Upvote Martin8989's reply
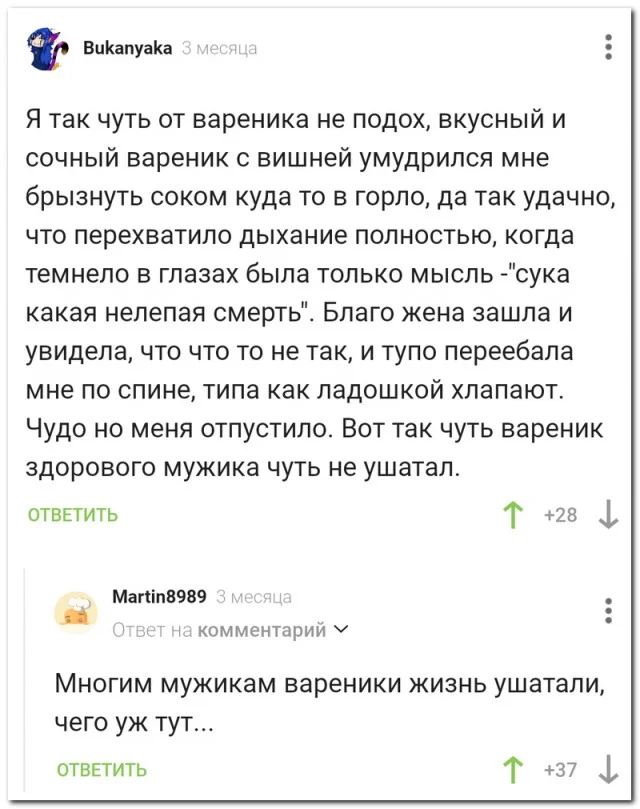 pos(514,769)
